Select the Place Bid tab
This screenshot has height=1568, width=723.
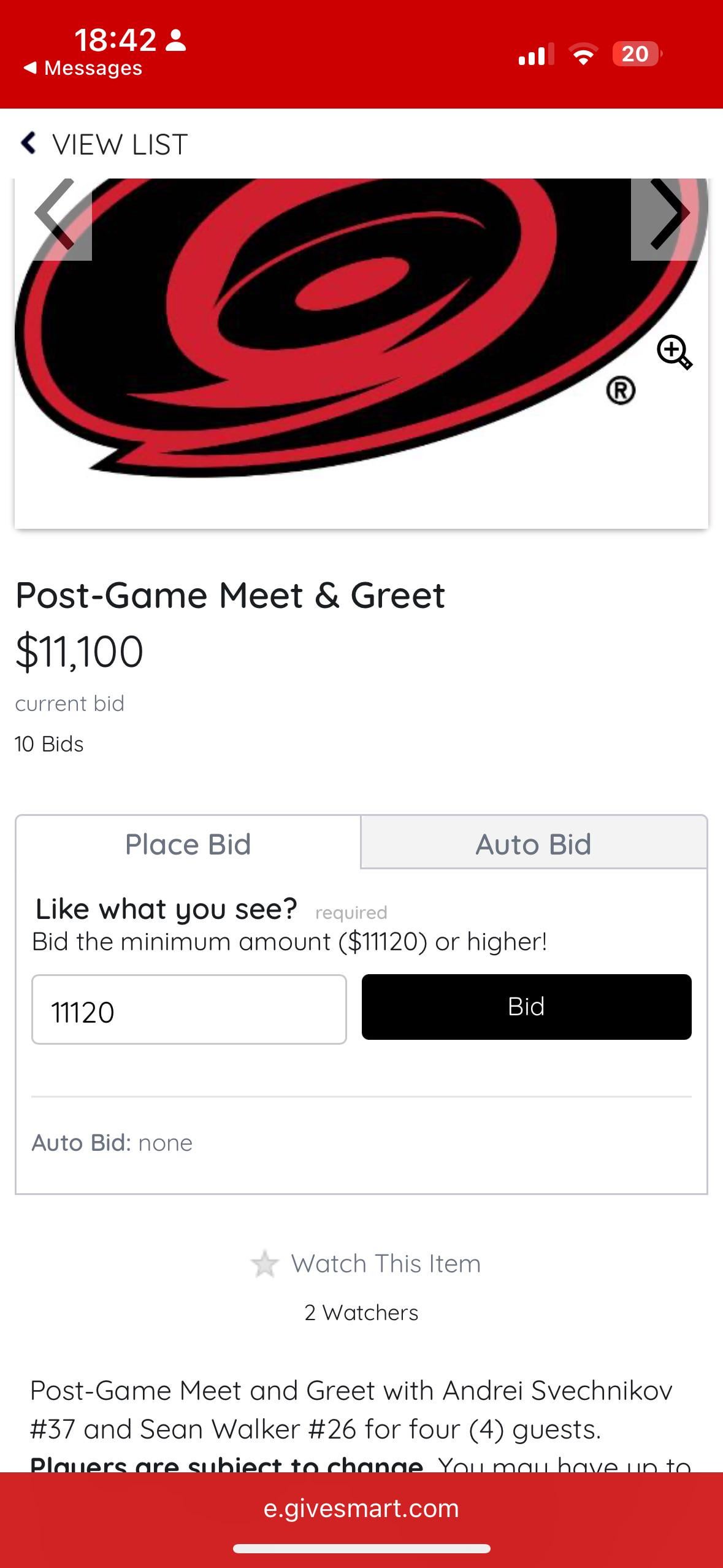[x=188, y=844]
